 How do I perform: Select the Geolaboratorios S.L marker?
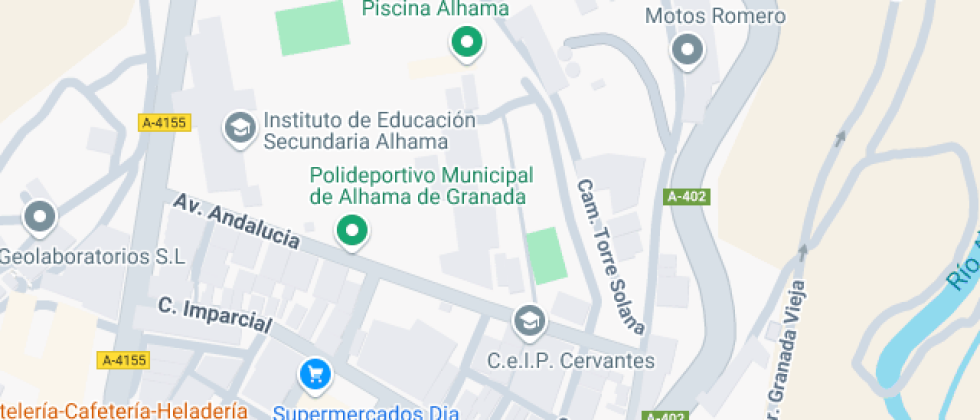coord(40,215)
